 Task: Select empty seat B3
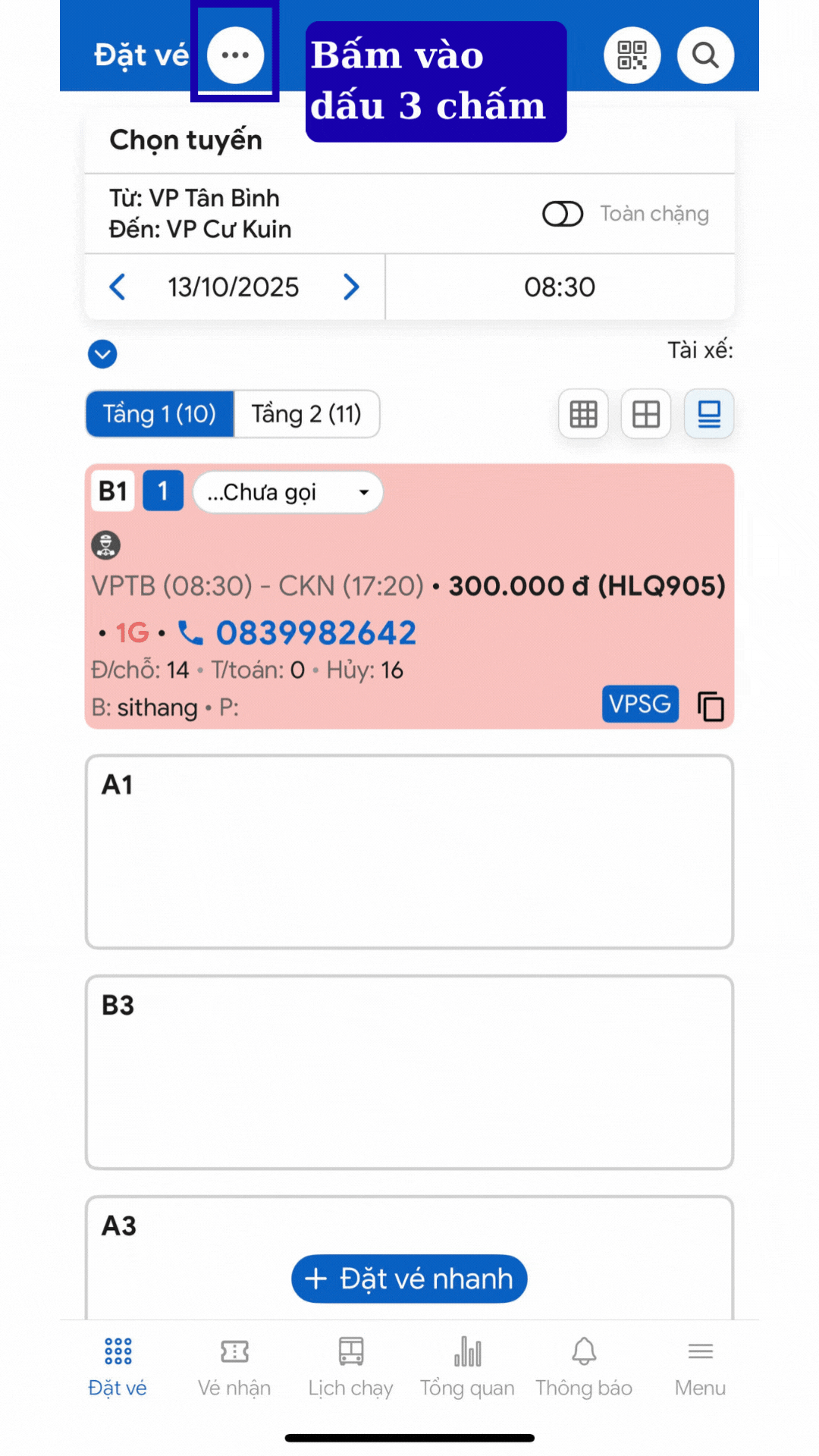click(409, 1072)
